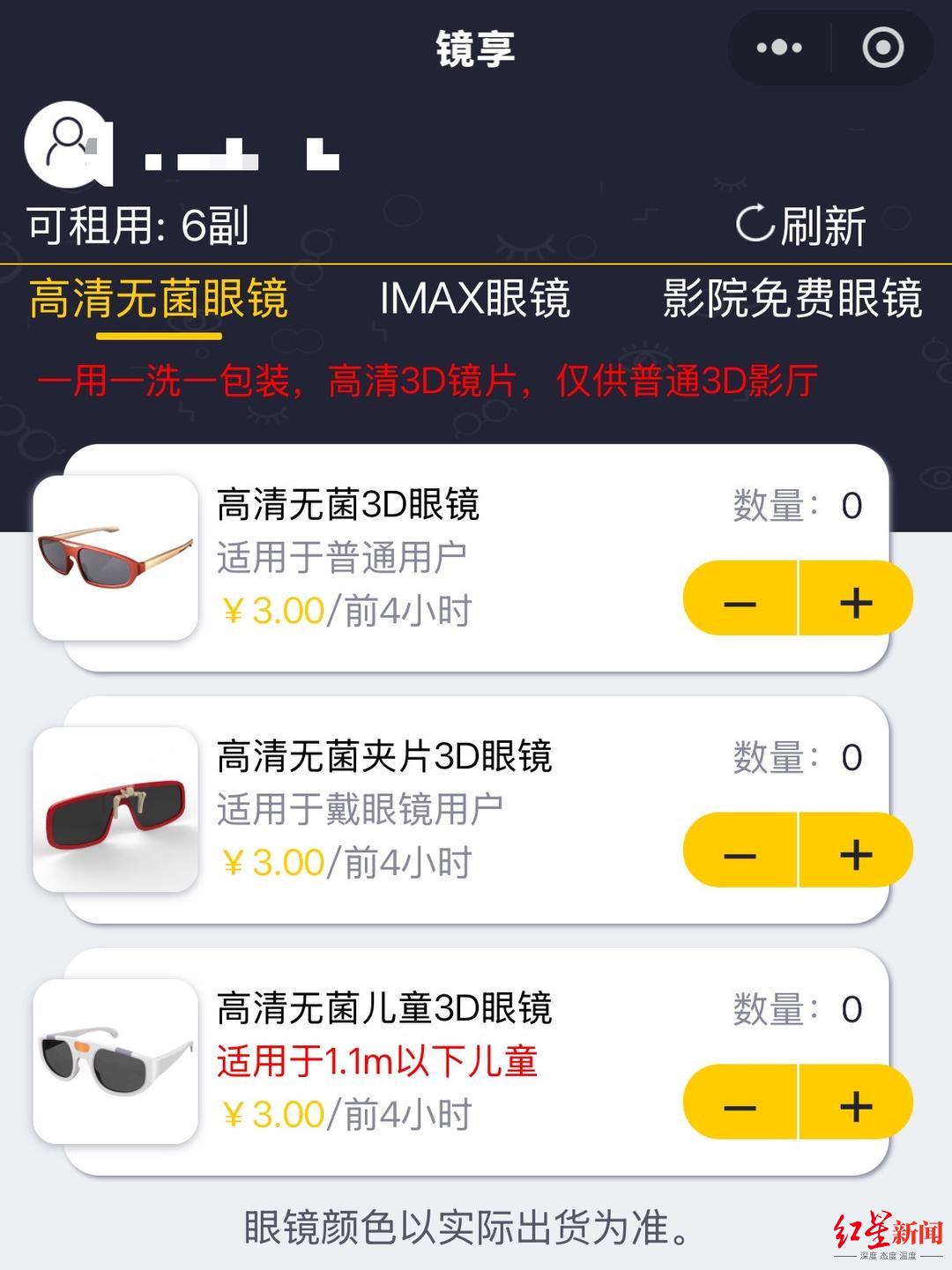
Task: Switch to the IMAX眼镜 tab
Action: coord(475,300)
